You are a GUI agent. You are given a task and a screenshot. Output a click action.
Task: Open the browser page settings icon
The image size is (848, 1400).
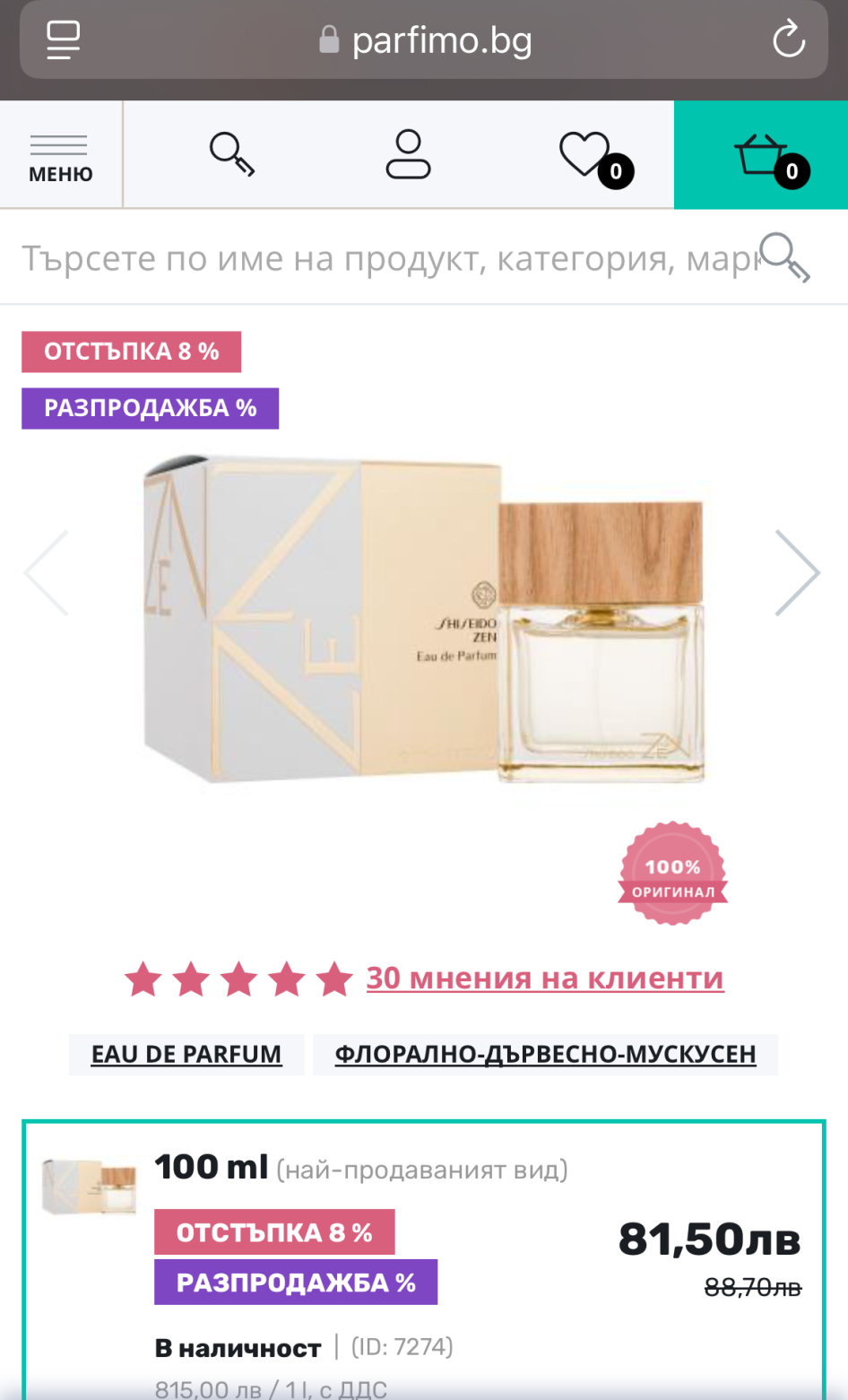64,39
